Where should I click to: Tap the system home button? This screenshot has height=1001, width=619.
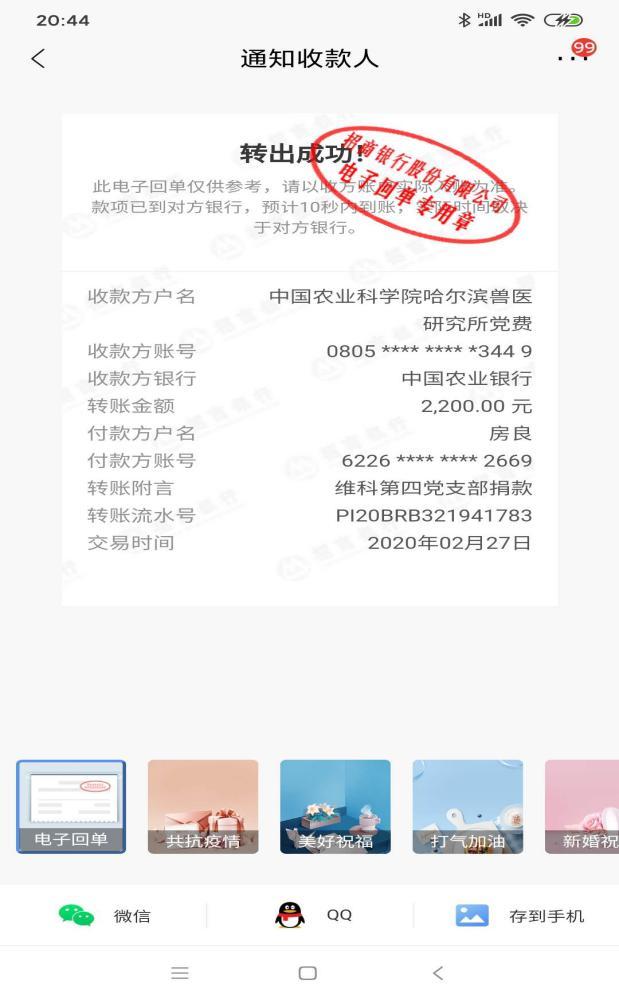point(308,973)
